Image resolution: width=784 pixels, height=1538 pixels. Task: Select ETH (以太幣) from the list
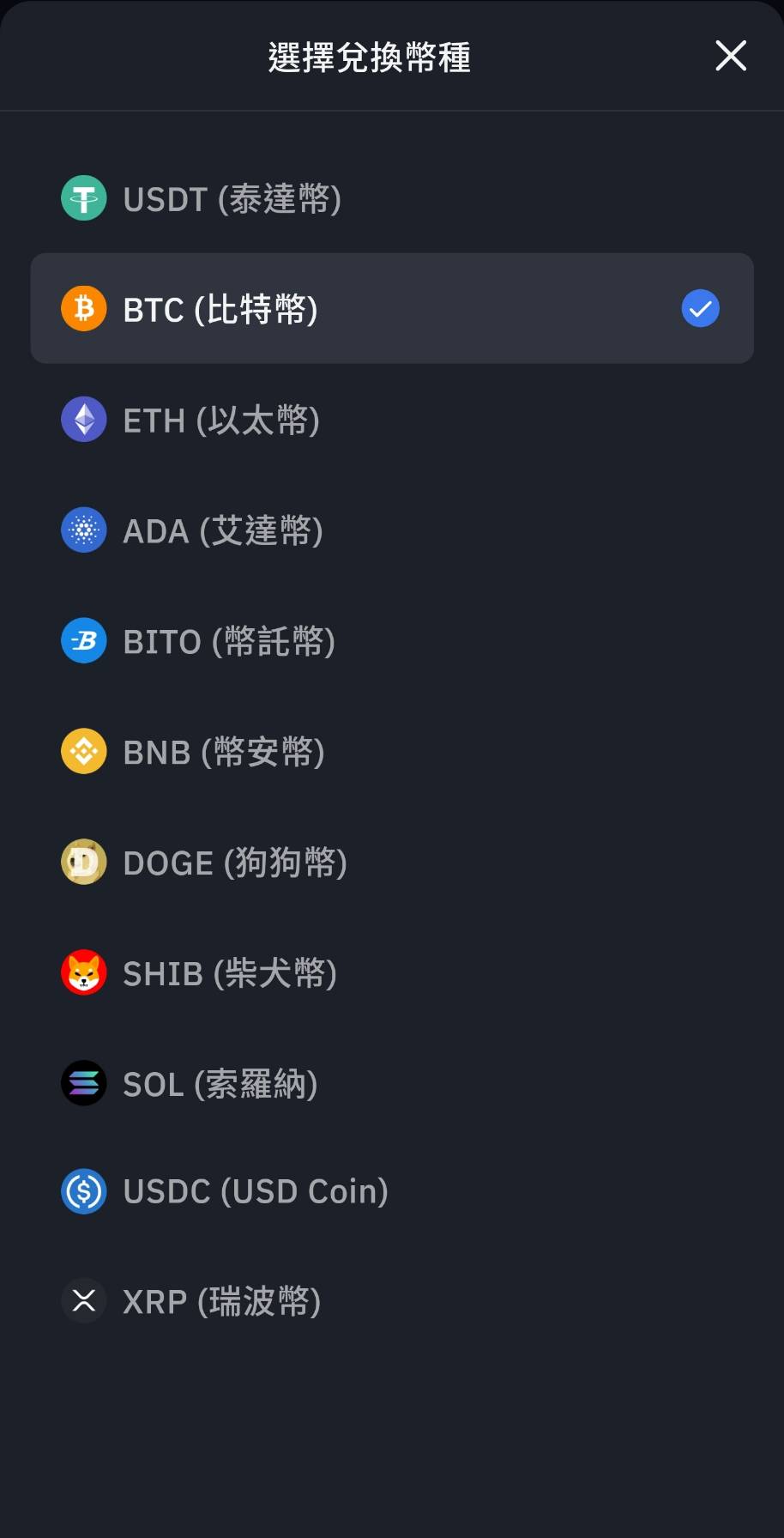pyautogui.click(x=221, y=420)
